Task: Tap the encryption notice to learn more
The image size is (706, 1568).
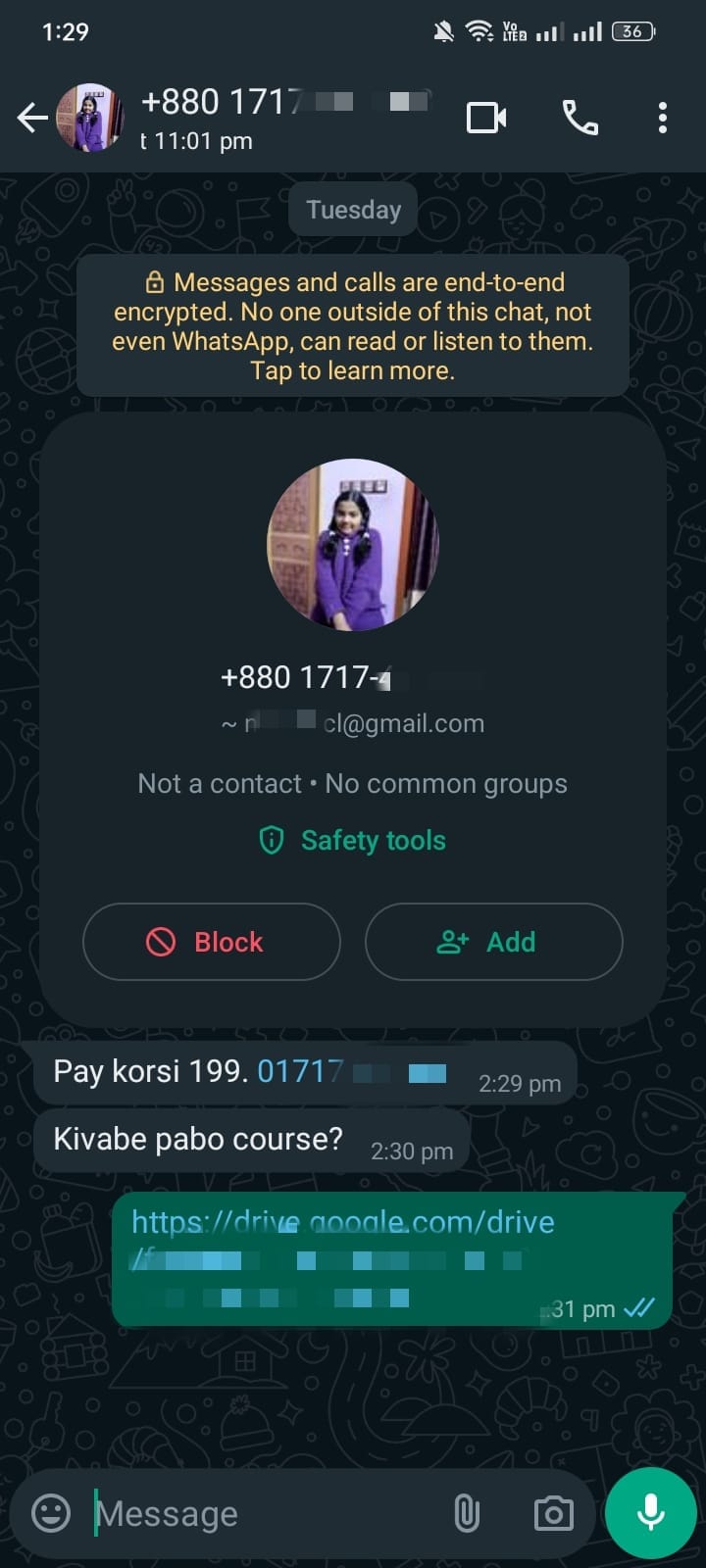Action: (x=353, y=326)
